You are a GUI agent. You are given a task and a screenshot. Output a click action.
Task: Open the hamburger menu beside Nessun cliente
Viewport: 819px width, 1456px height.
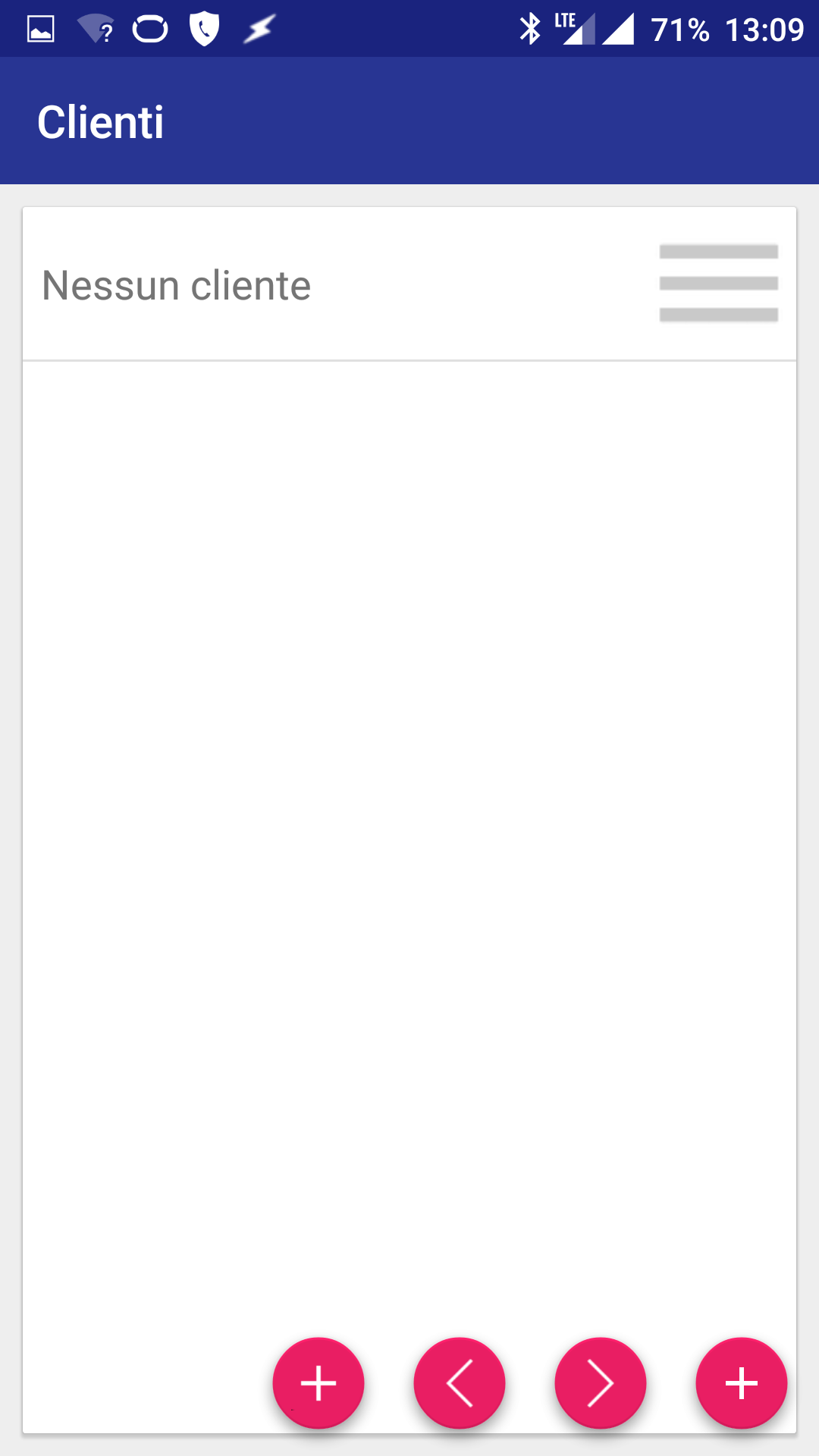click(719, 284)
